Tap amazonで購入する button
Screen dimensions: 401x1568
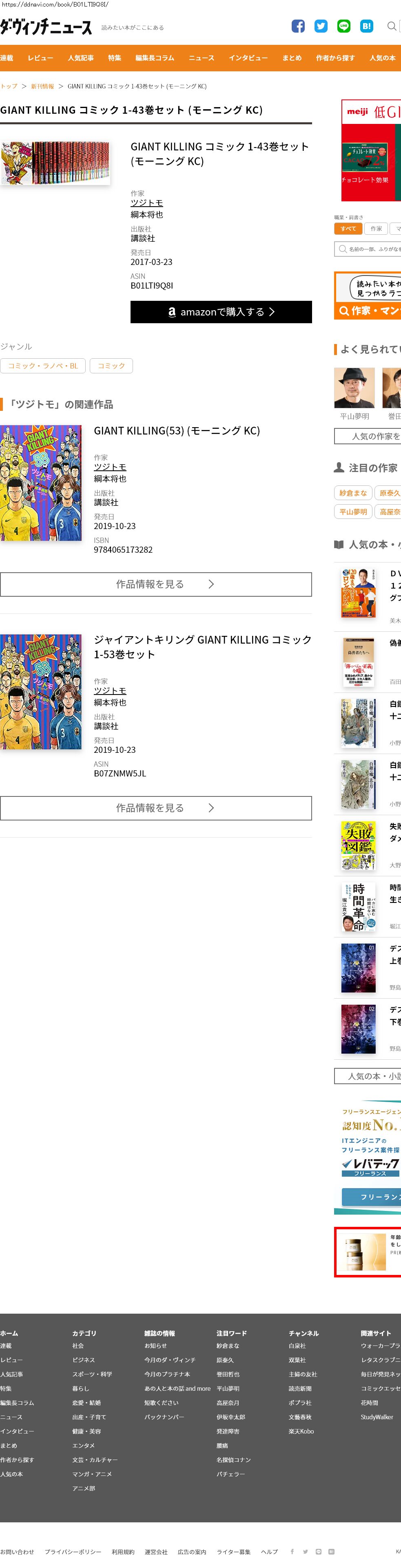(221, 312)
